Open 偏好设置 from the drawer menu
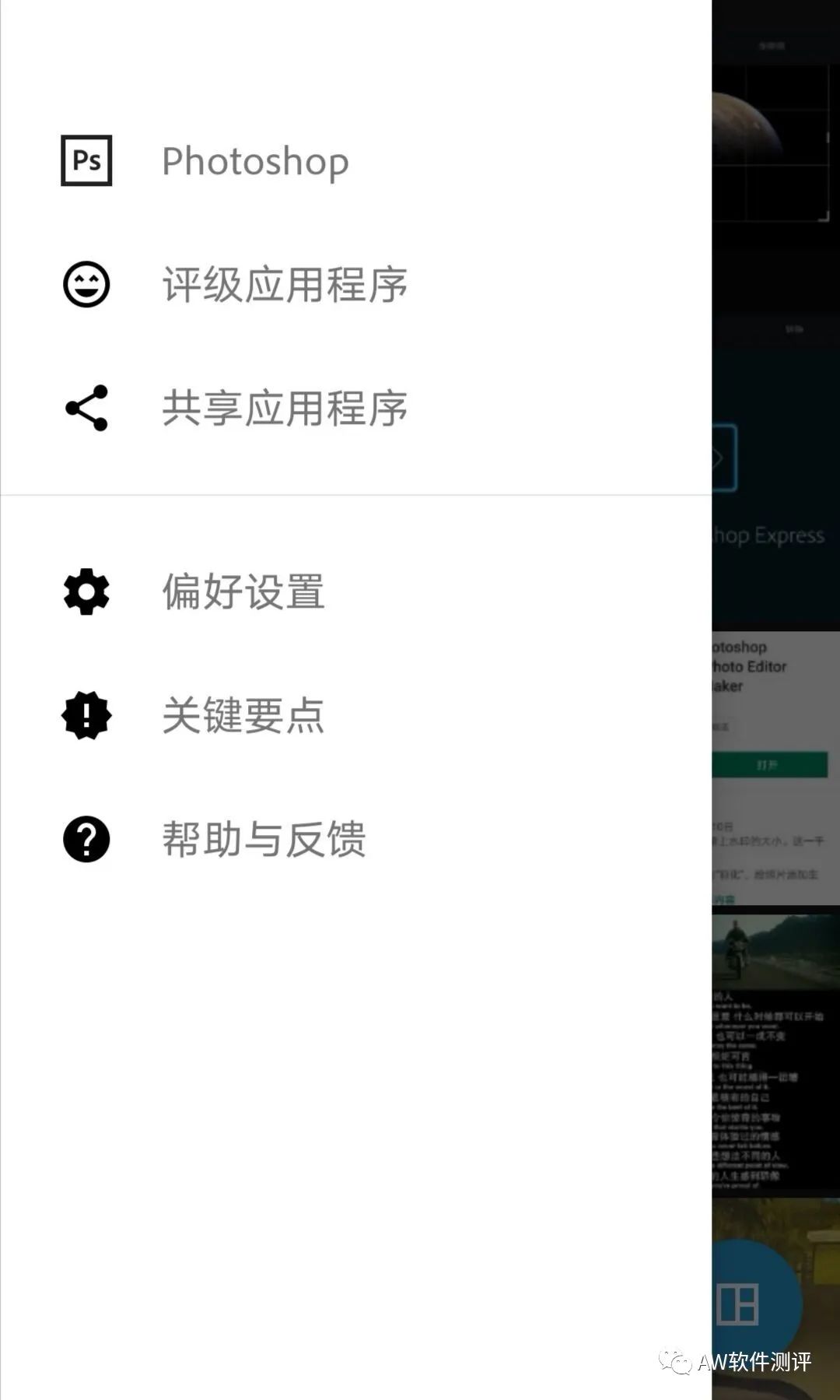 243,591
